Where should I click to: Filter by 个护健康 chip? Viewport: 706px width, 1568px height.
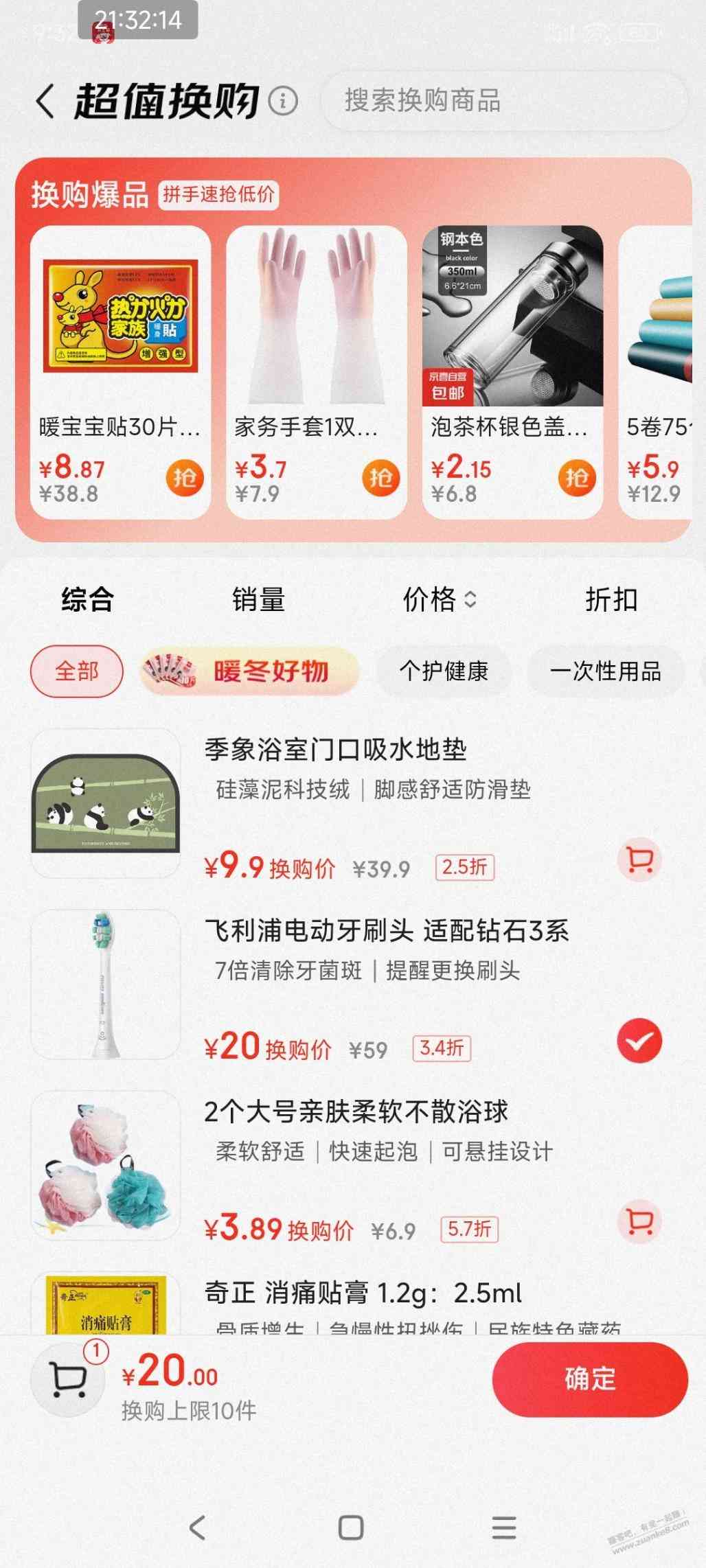pyautogui.click(x=444, y=671)
